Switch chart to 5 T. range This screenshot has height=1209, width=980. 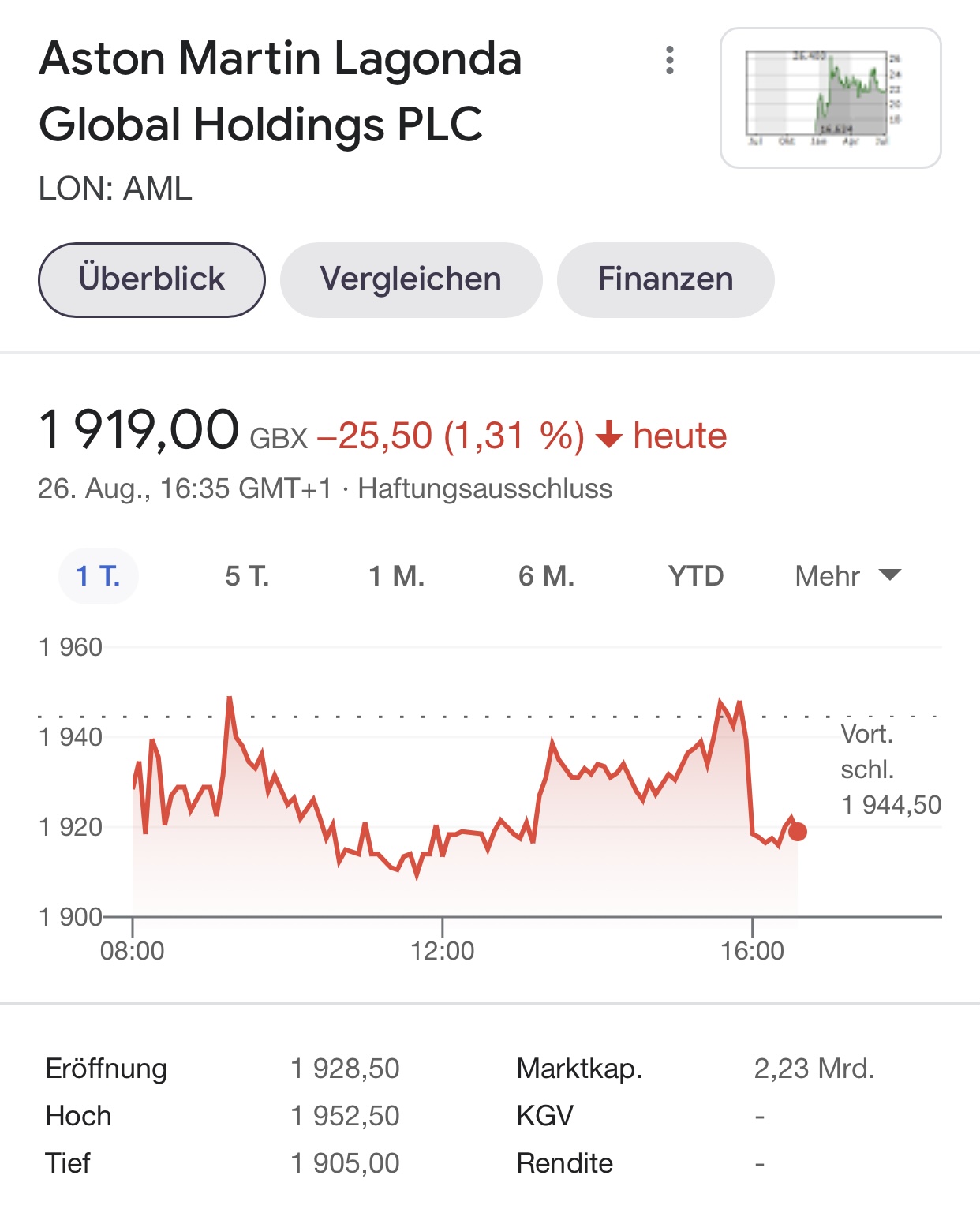[x=247, y=576]
